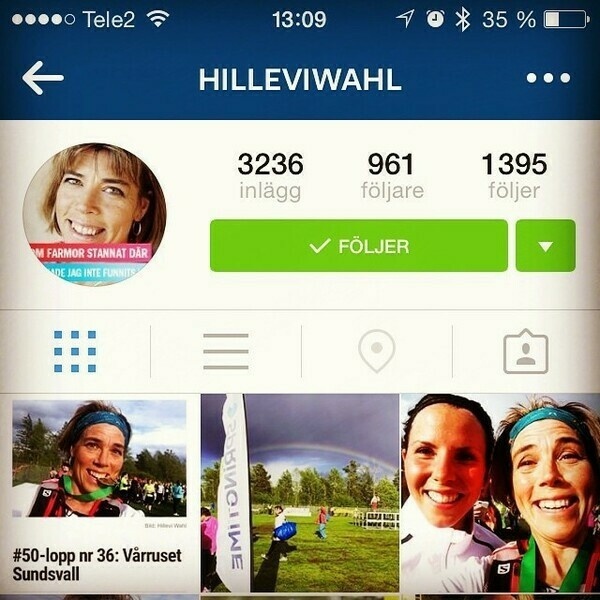This screenshot has height=600, width=600.
Task: Open the three-dot options menu
Action: pos(548,79)
